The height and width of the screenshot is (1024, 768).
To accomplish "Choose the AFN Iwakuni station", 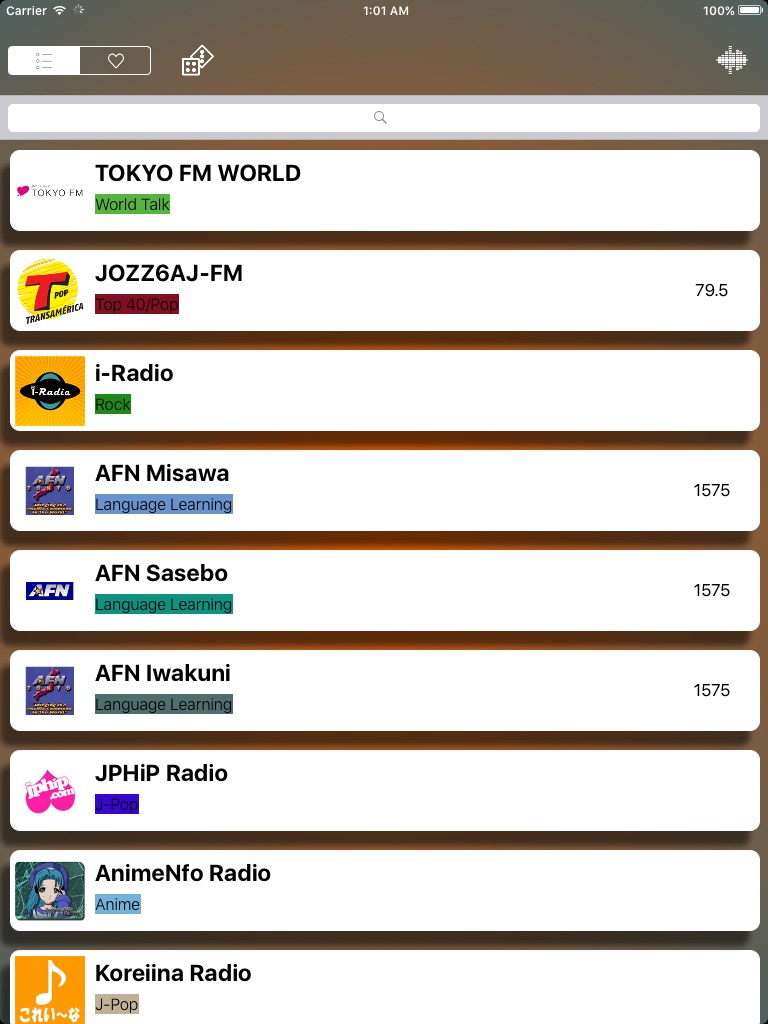I will (x=384, y=690).
